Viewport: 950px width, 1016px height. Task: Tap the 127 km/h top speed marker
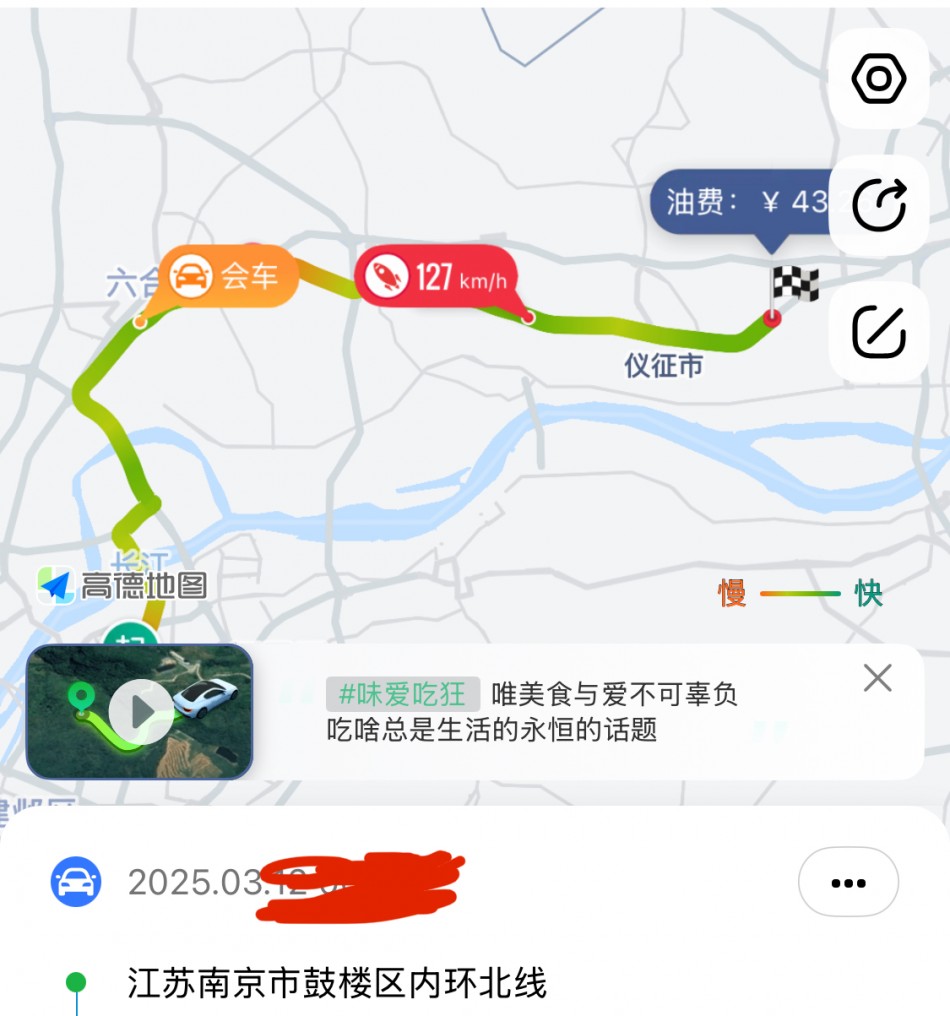click(434, 276)
